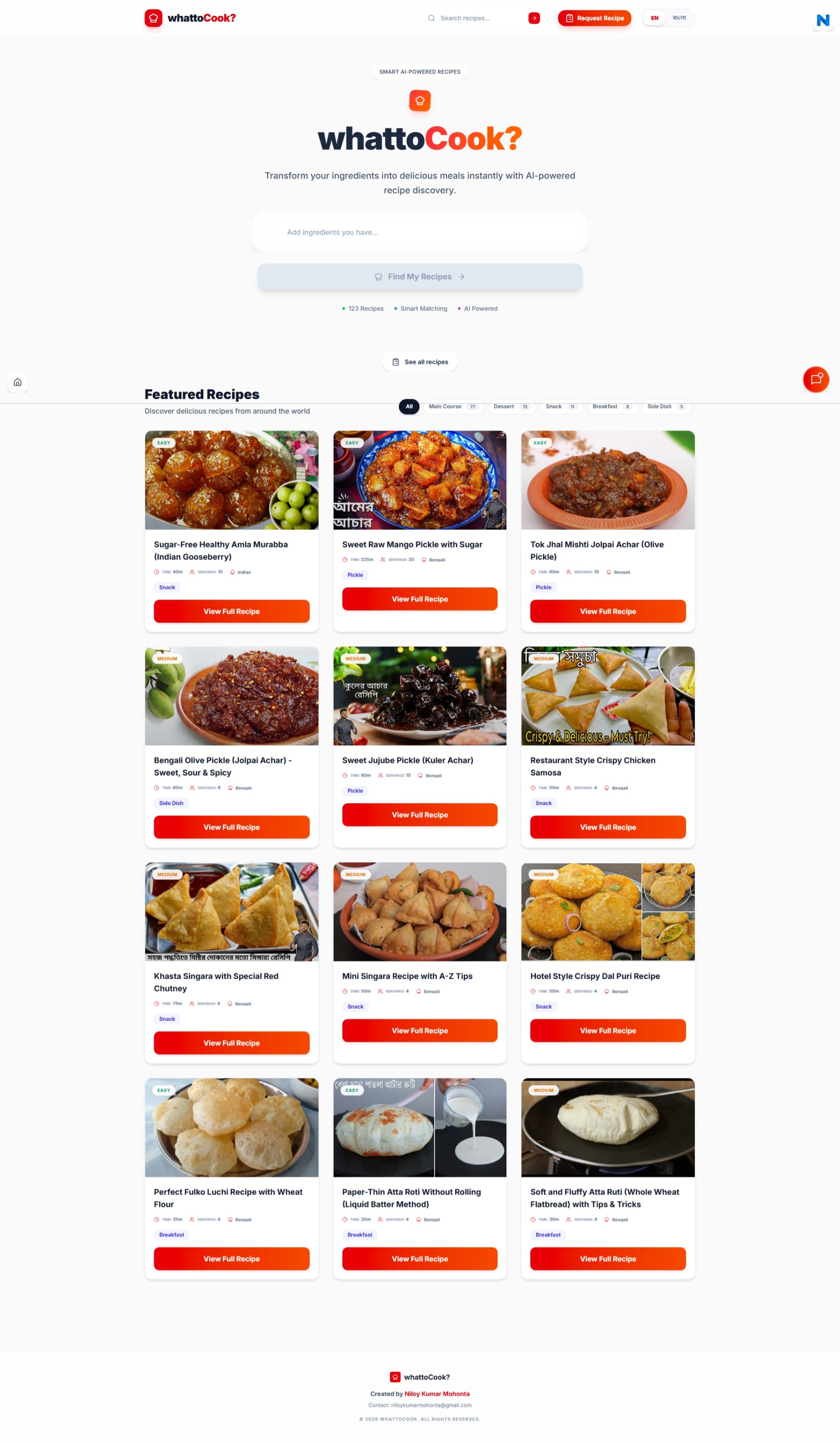Select the Snack filter chip
Image resolution: width=840 pixels, height=1443 pixels.
[x=560, y=406]
